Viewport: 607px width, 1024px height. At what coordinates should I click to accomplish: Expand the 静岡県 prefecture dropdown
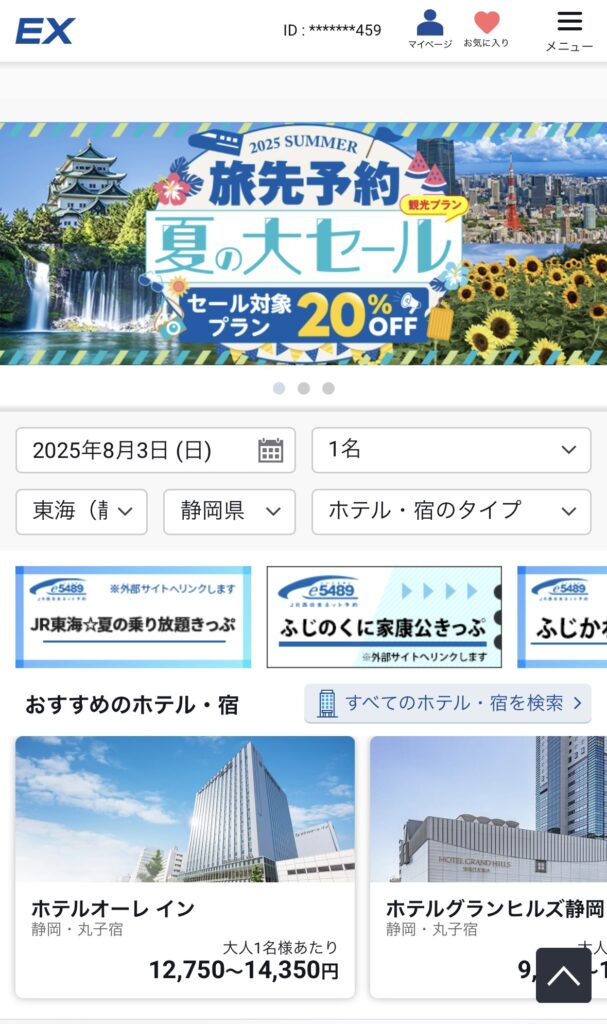click(229, 511)
